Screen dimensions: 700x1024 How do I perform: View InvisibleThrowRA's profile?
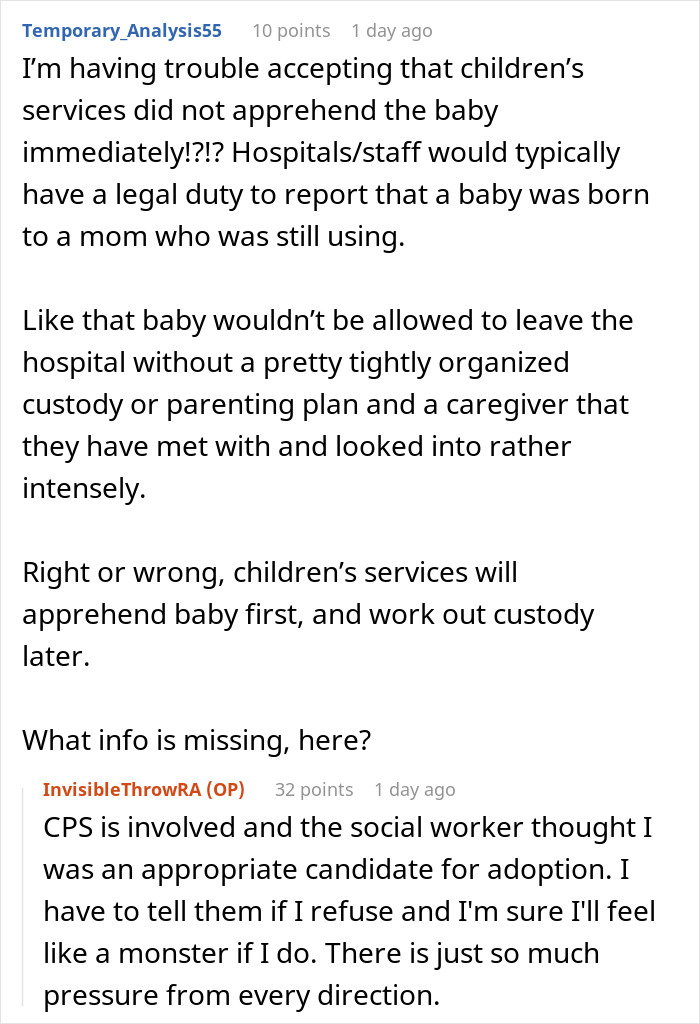click(x=128, y=789)
